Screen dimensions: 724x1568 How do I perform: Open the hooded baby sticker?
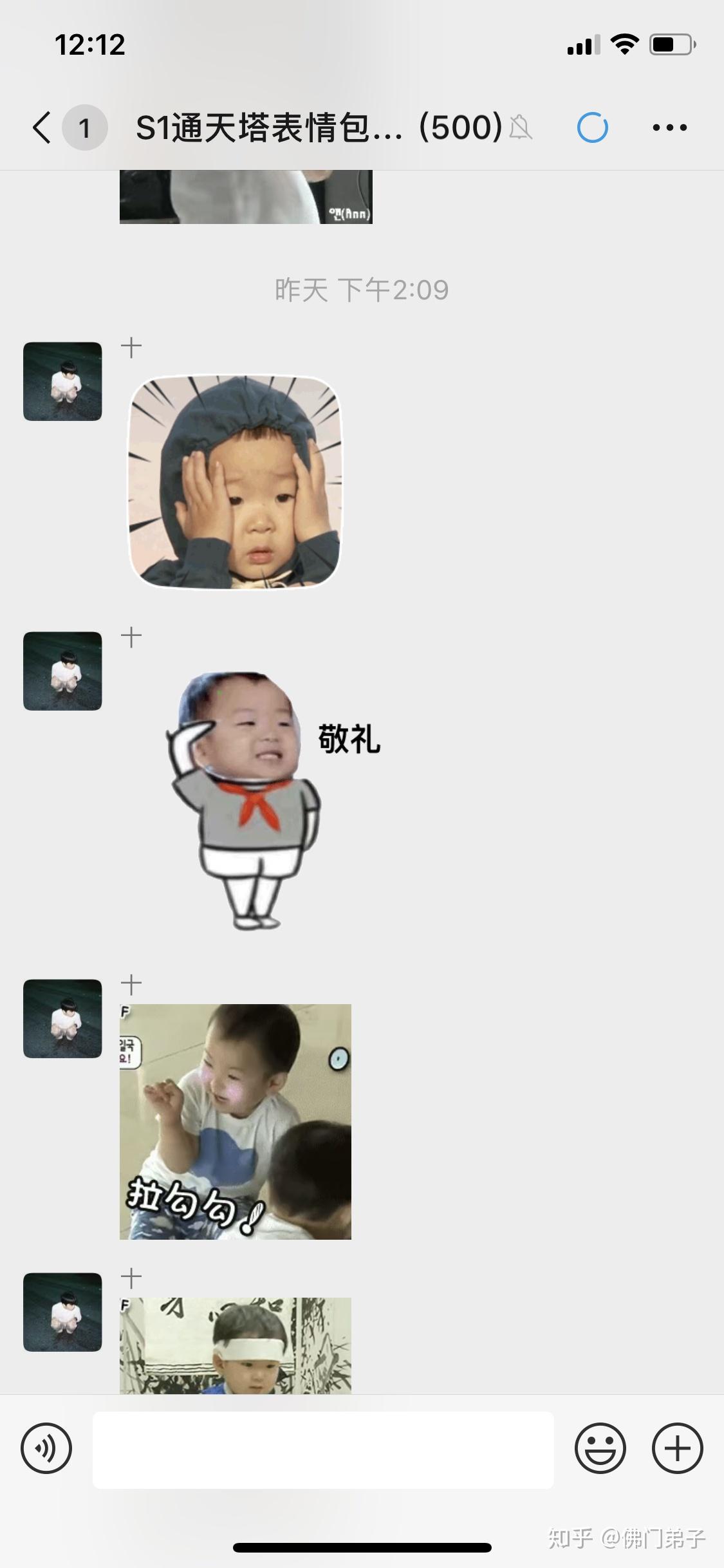235,481
